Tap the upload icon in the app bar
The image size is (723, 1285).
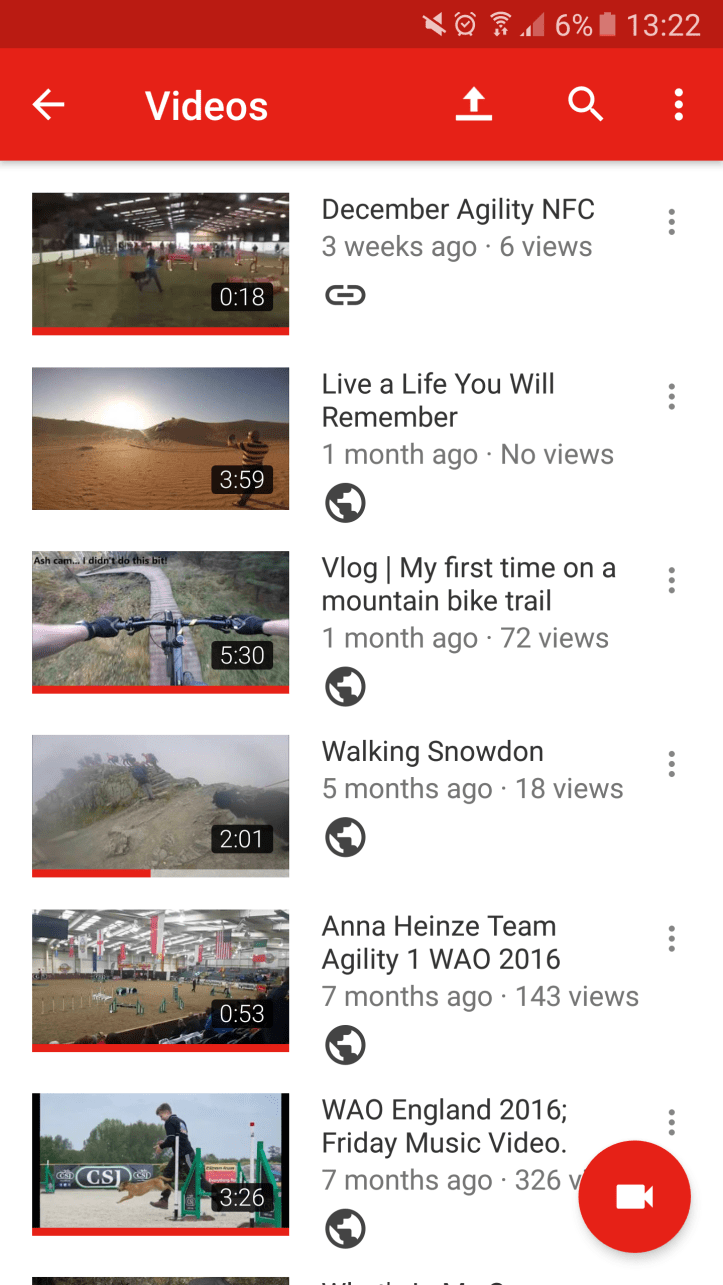tap(474, 104)
